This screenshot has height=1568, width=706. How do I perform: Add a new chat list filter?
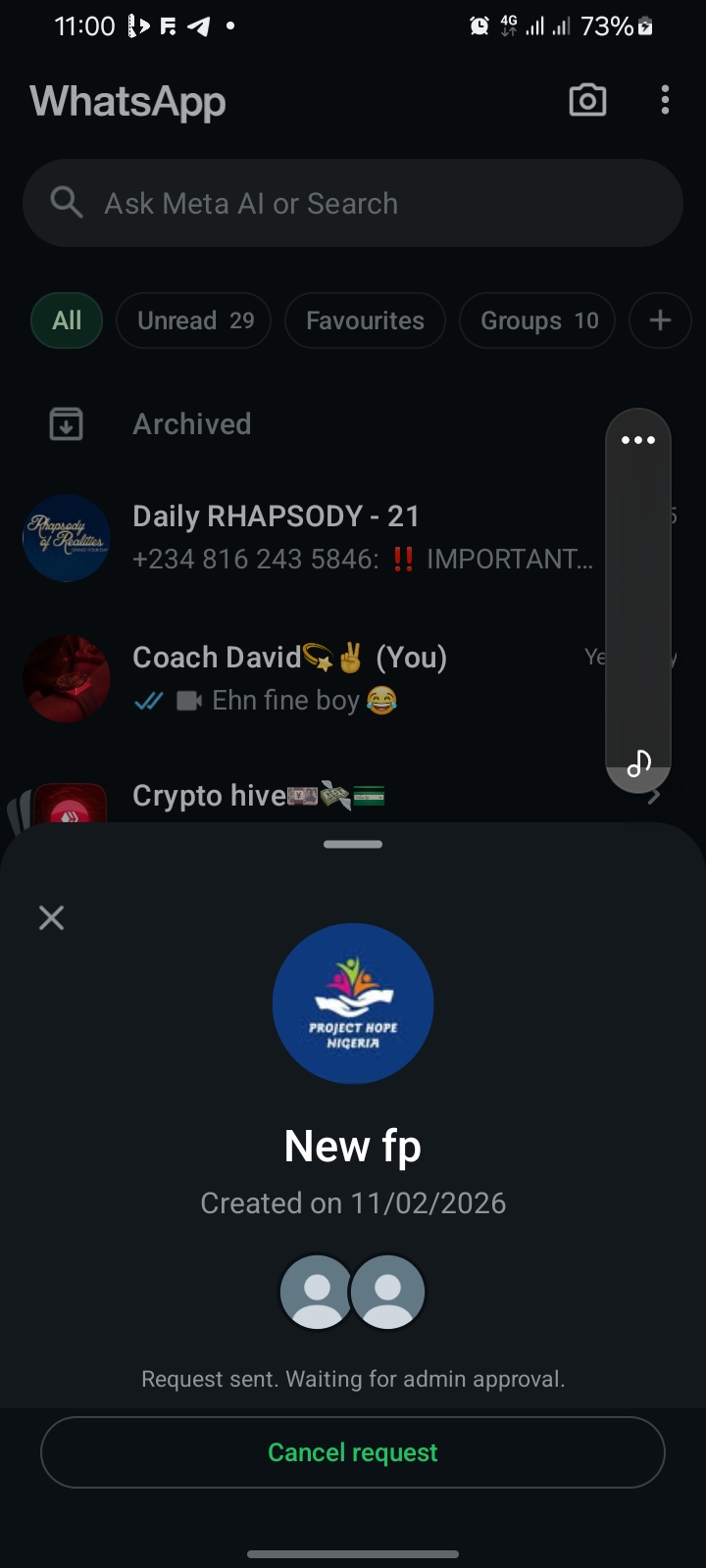click(660, 320)
